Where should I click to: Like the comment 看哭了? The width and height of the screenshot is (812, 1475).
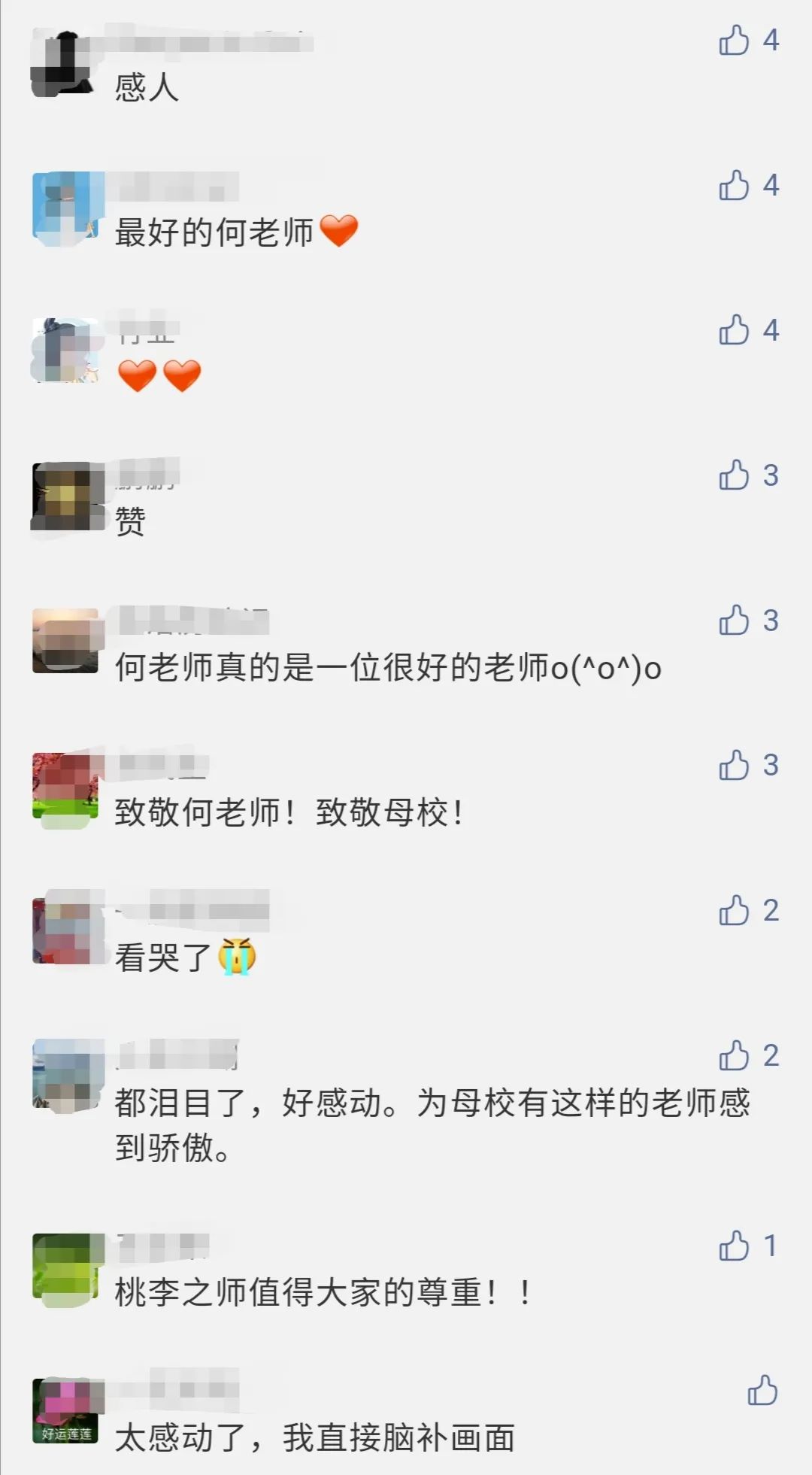(x=734, y=910)
